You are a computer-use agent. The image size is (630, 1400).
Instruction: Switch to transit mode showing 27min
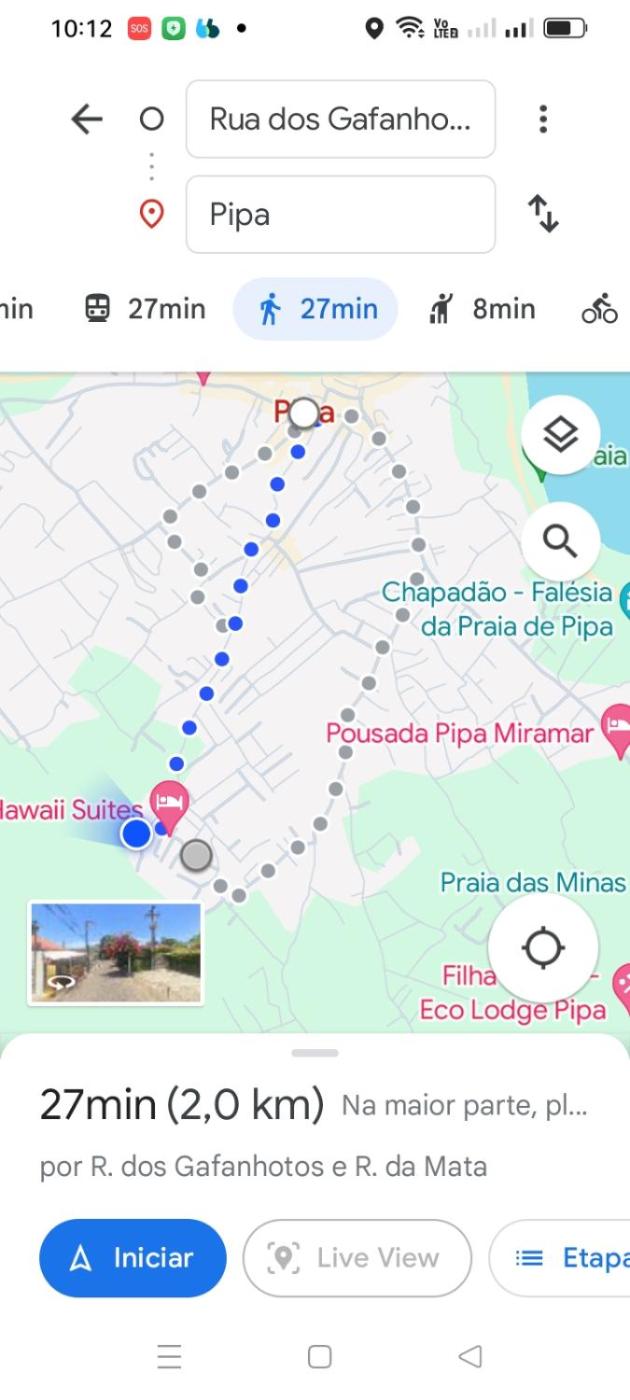146,309
